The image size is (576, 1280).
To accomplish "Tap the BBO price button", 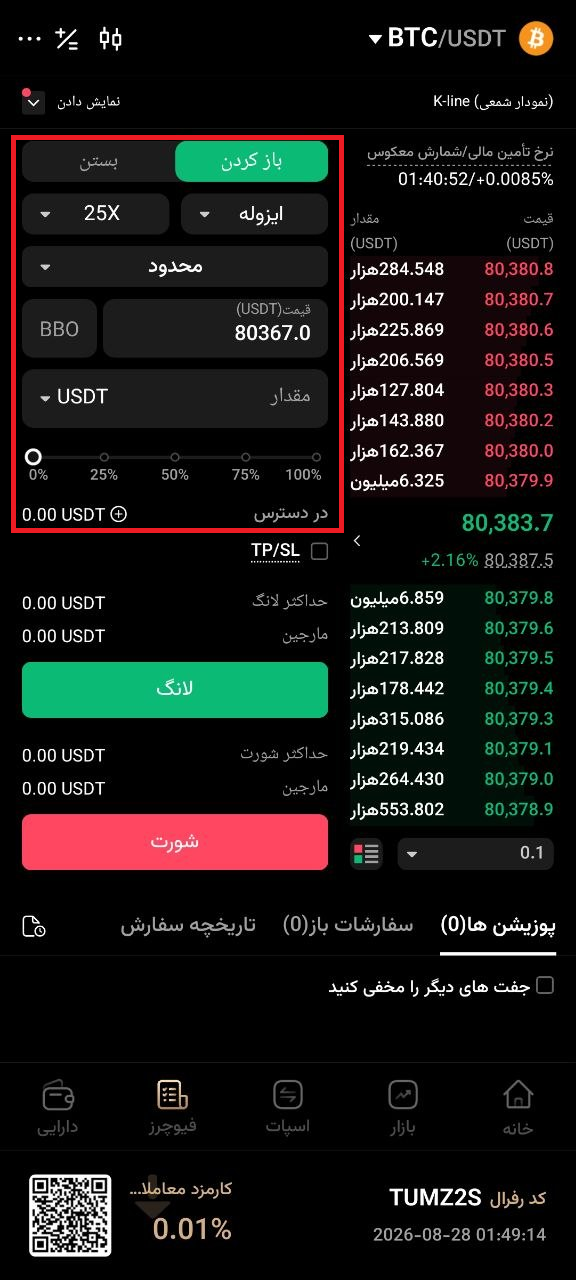I will (x=59, y=329).
